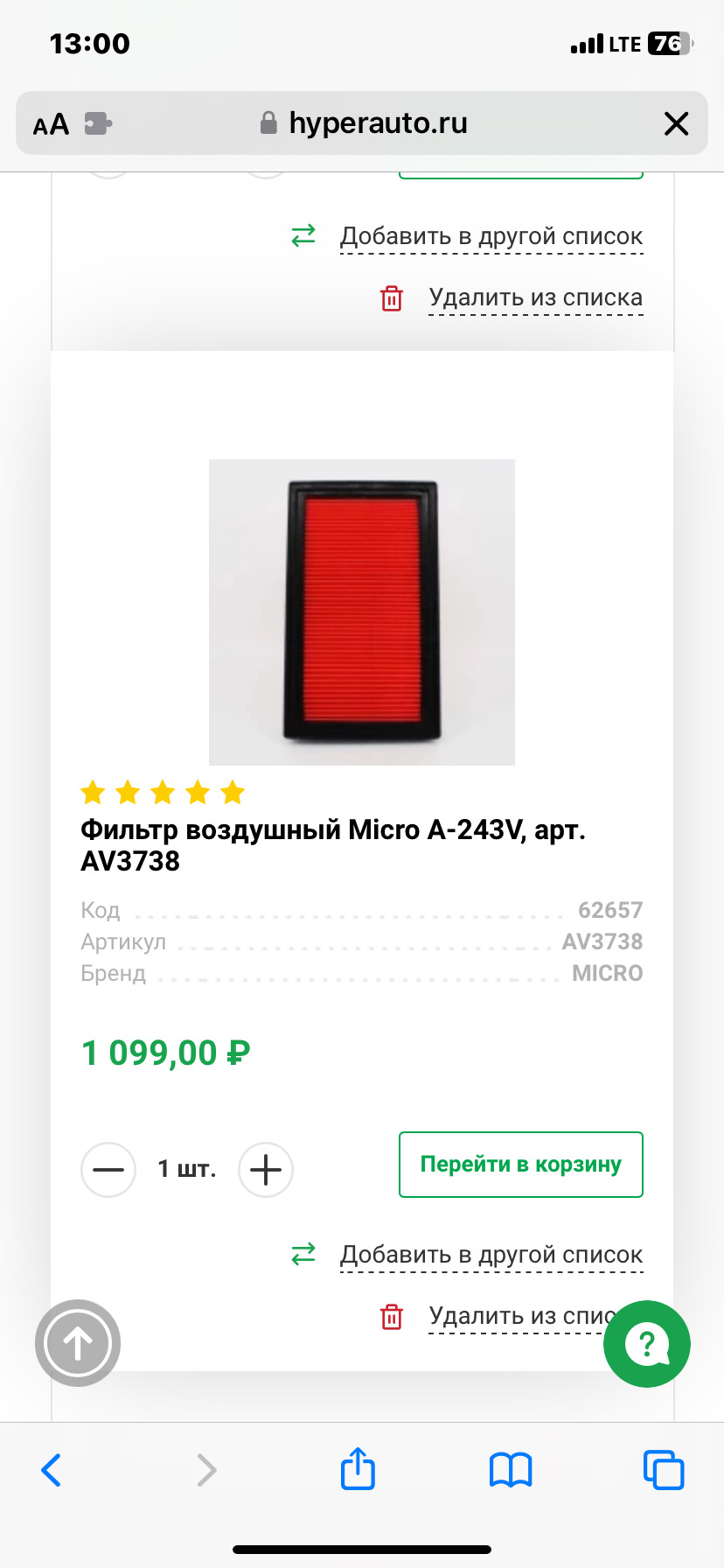Decrease the quantity with the minus button

tap(108, 1169)
